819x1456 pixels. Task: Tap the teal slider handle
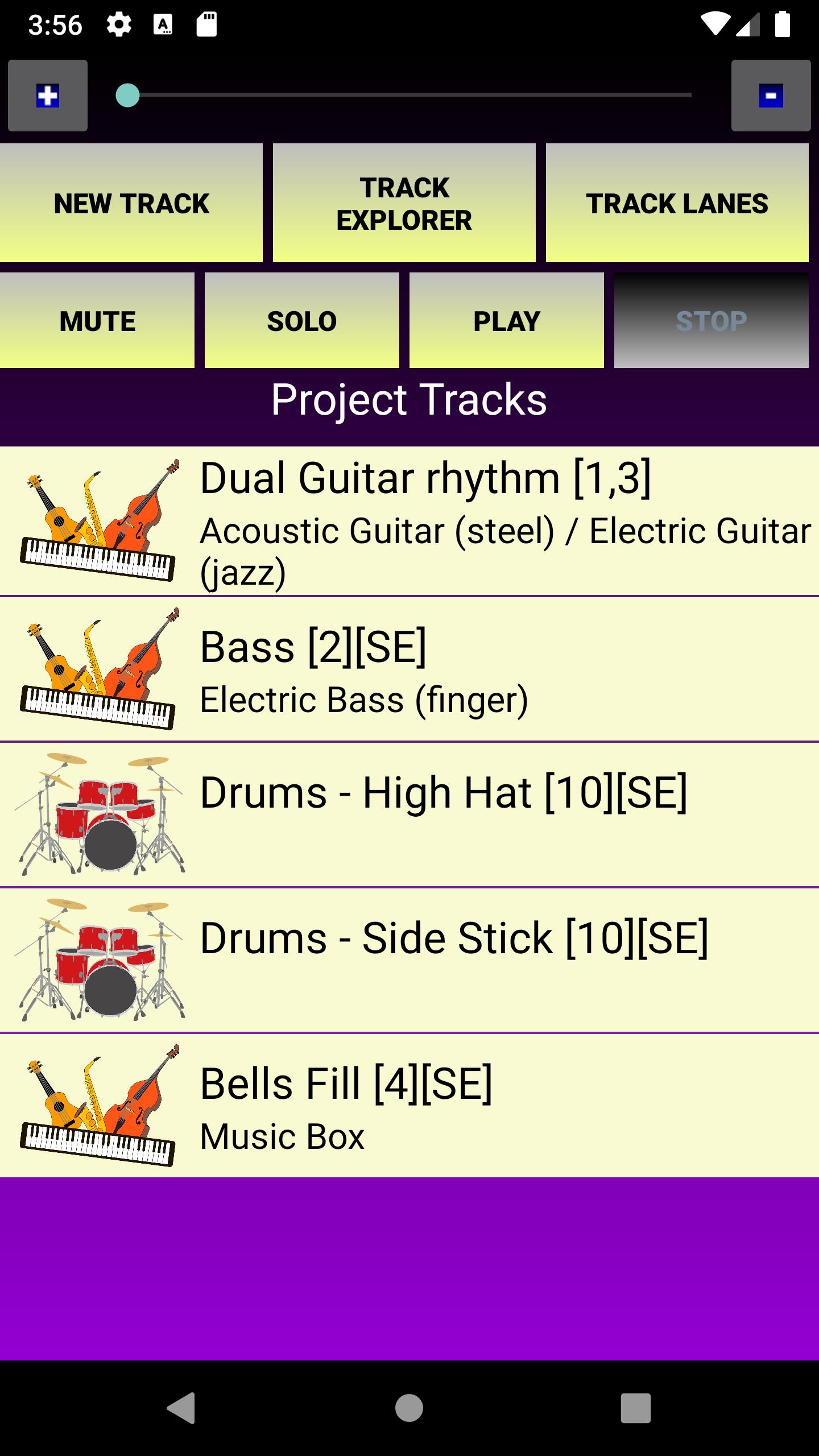pyautogui.click(x=127, y=96)
